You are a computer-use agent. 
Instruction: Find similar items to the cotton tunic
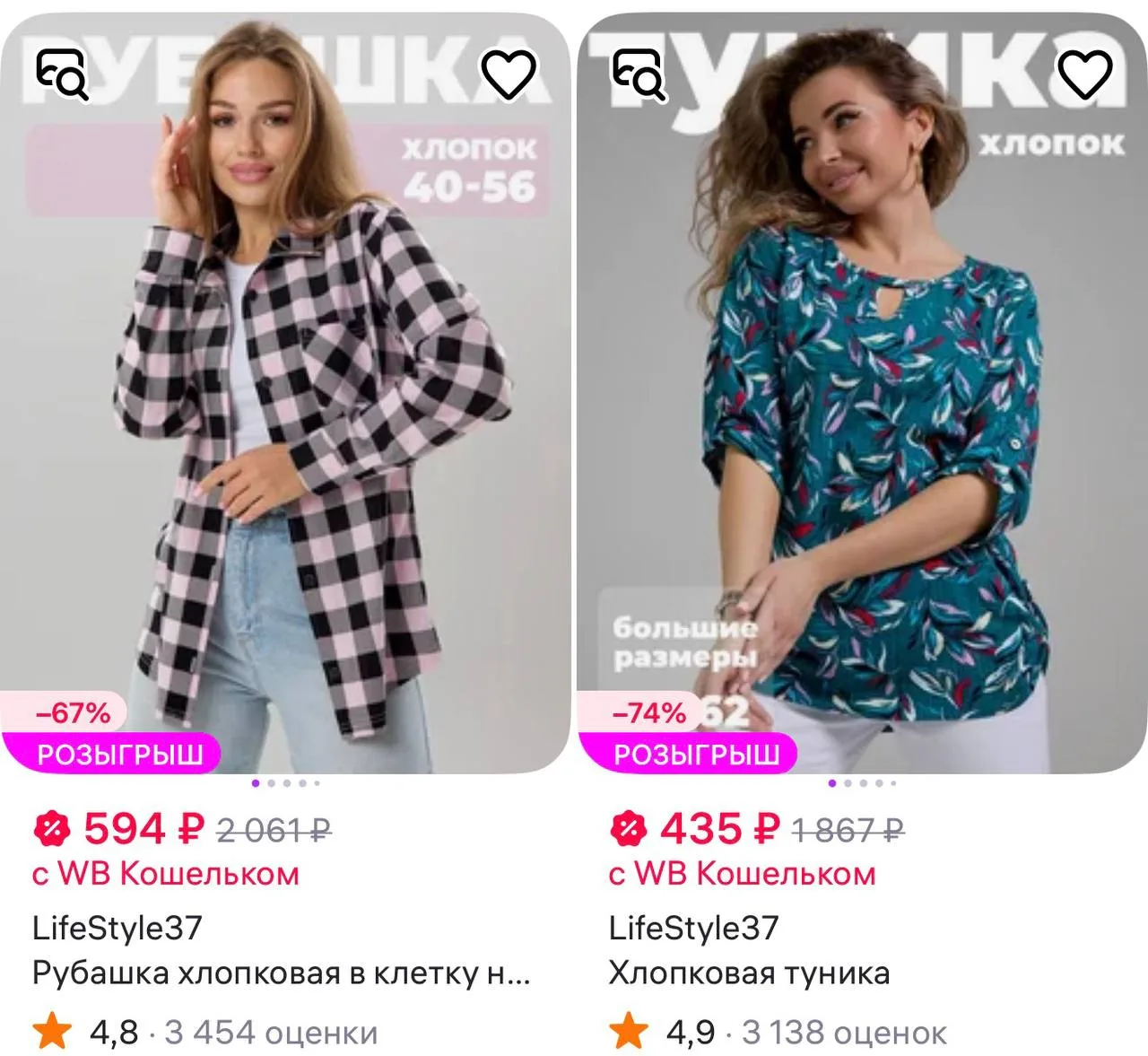(639, 74)
